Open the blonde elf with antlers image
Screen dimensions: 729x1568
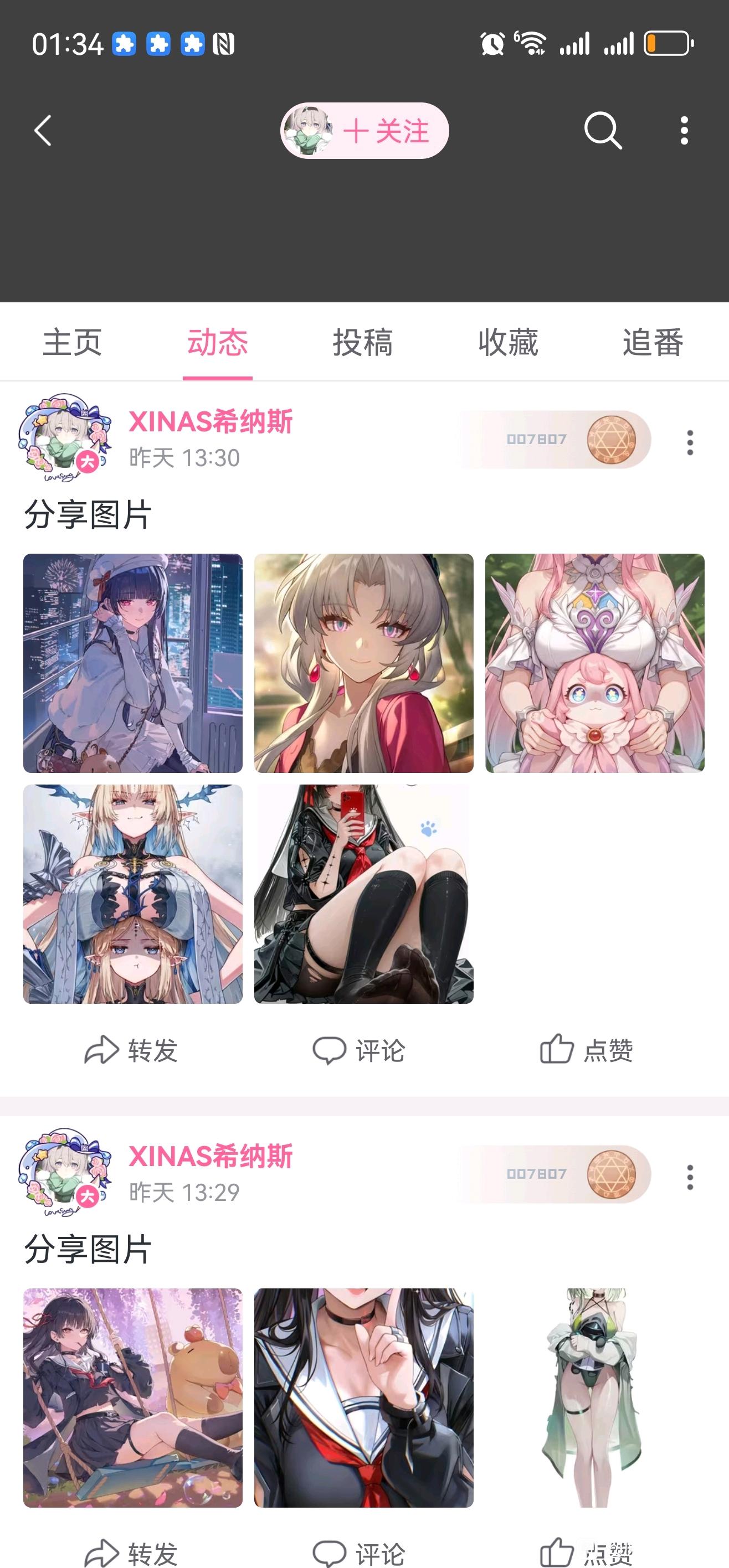coord(133,894)
